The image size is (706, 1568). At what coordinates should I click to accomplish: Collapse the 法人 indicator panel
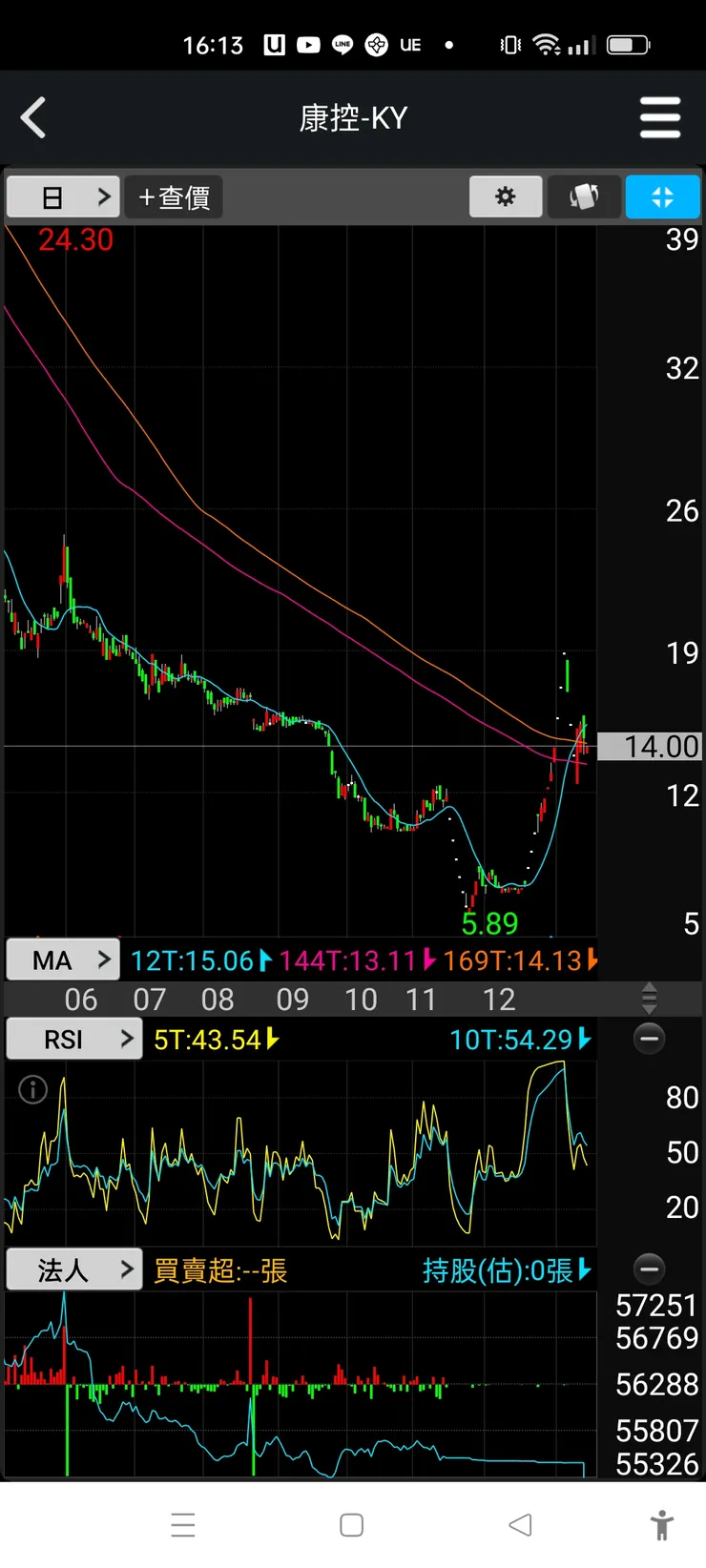[649, 1269]
